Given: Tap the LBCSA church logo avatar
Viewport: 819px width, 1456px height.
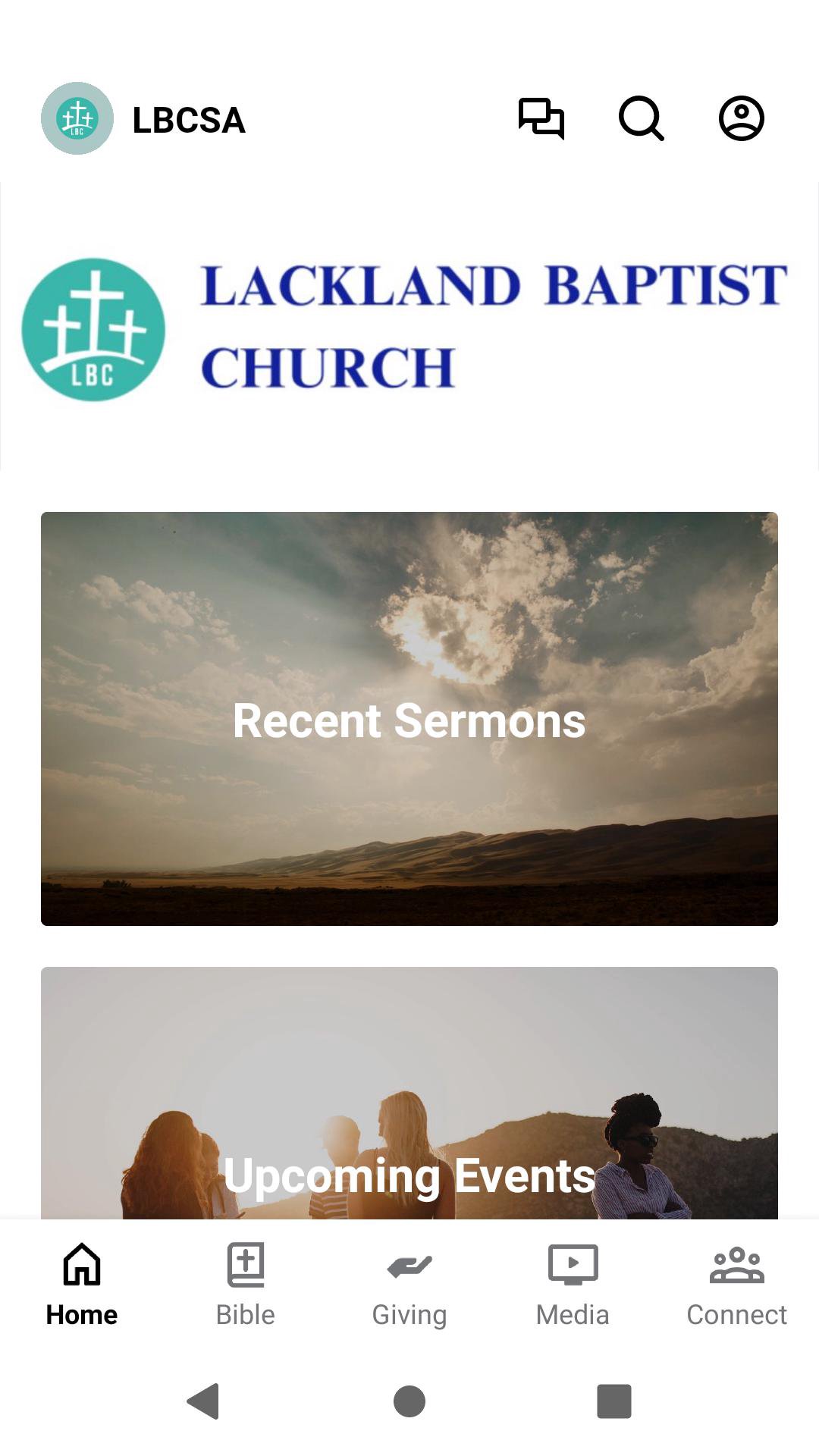Looking at the screenshot, I should pyautogui.click(x=77, y=118).
